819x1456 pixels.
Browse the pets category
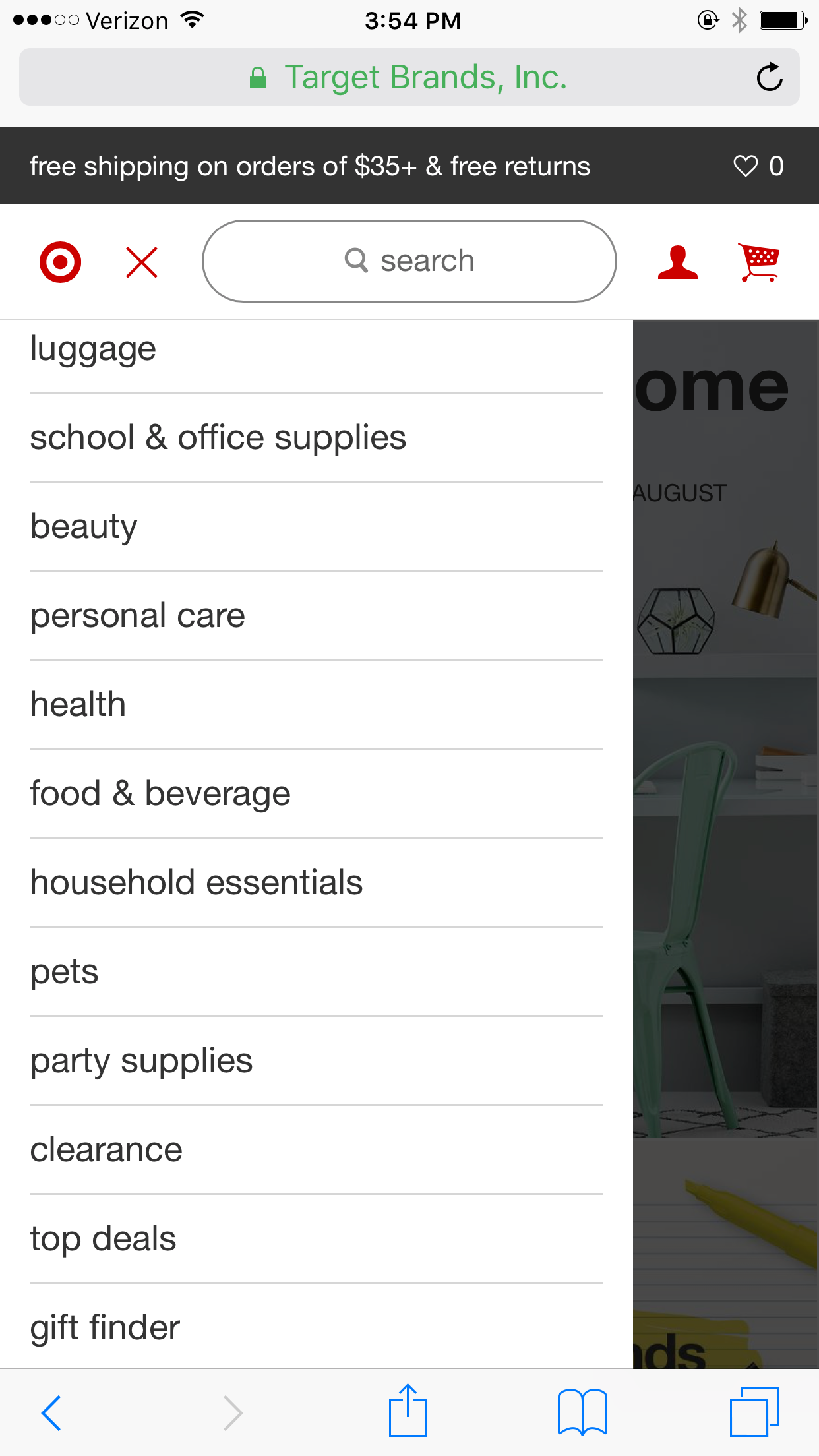[x=64, y=972]
